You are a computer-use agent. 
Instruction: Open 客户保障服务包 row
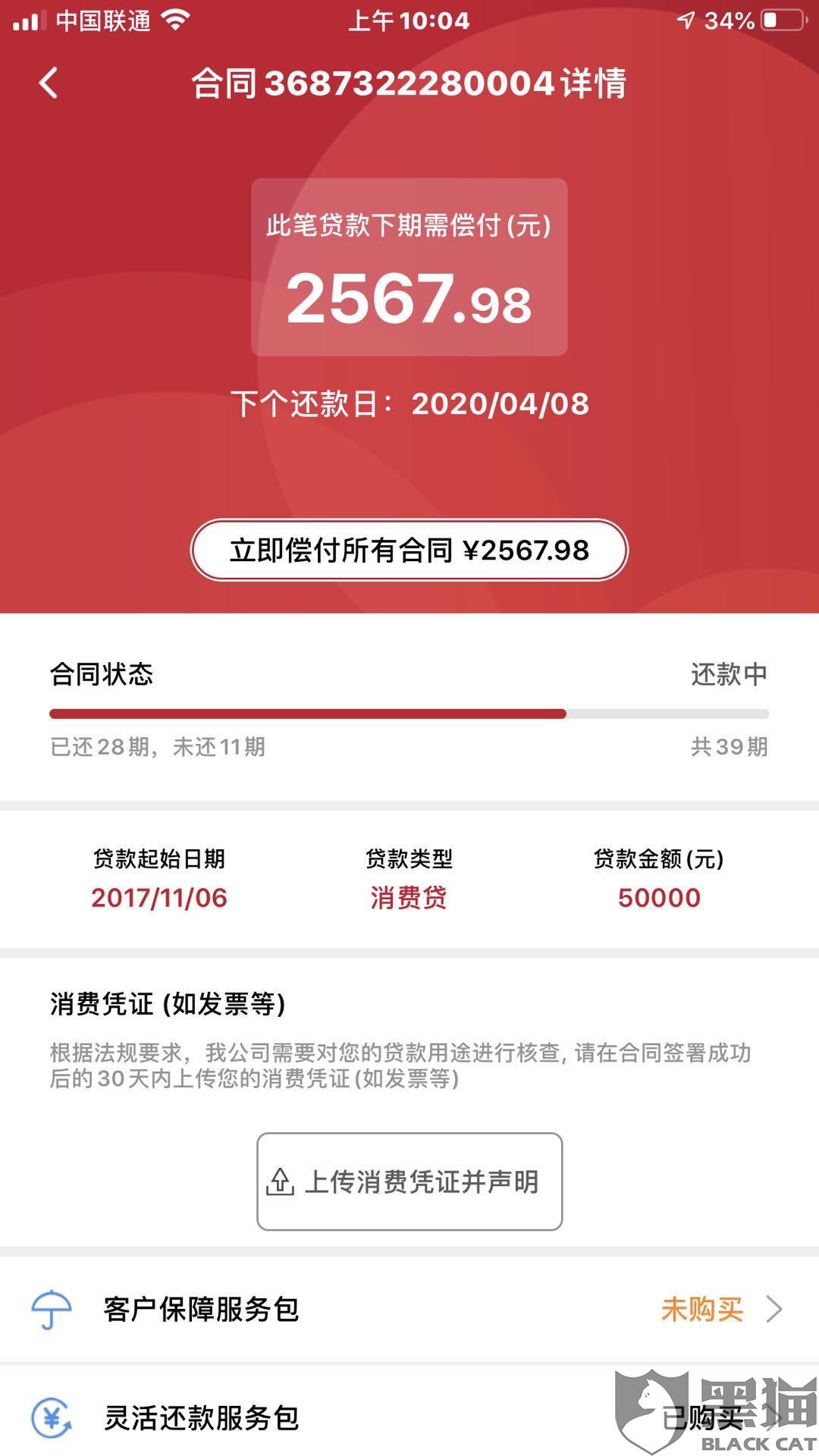coord(409,1309)
